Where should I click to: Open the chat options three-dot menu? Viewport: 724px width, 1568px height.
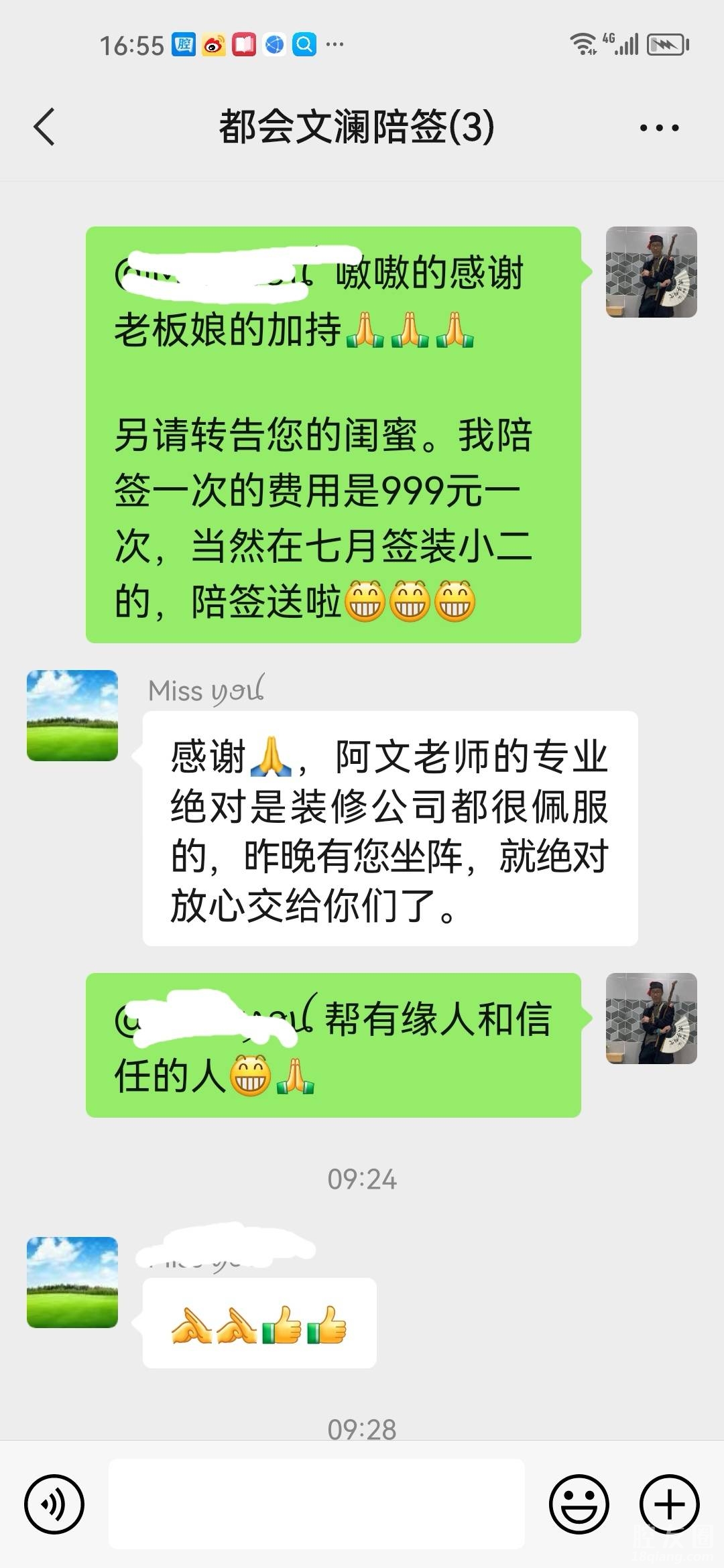tap(659, 127)
